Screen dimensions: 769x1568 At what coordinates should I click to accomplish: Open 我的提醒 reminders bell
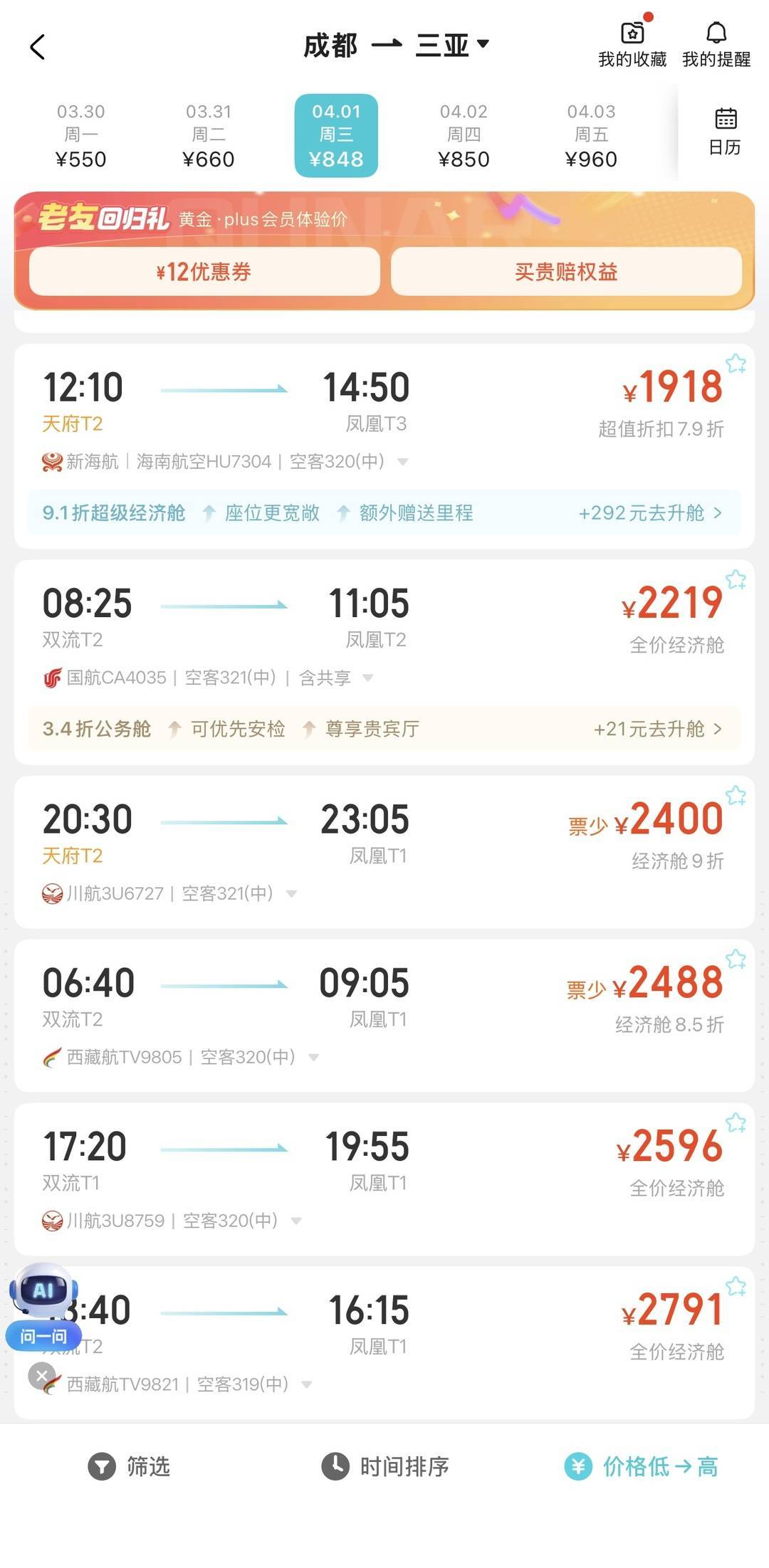(x=716, y=45)
